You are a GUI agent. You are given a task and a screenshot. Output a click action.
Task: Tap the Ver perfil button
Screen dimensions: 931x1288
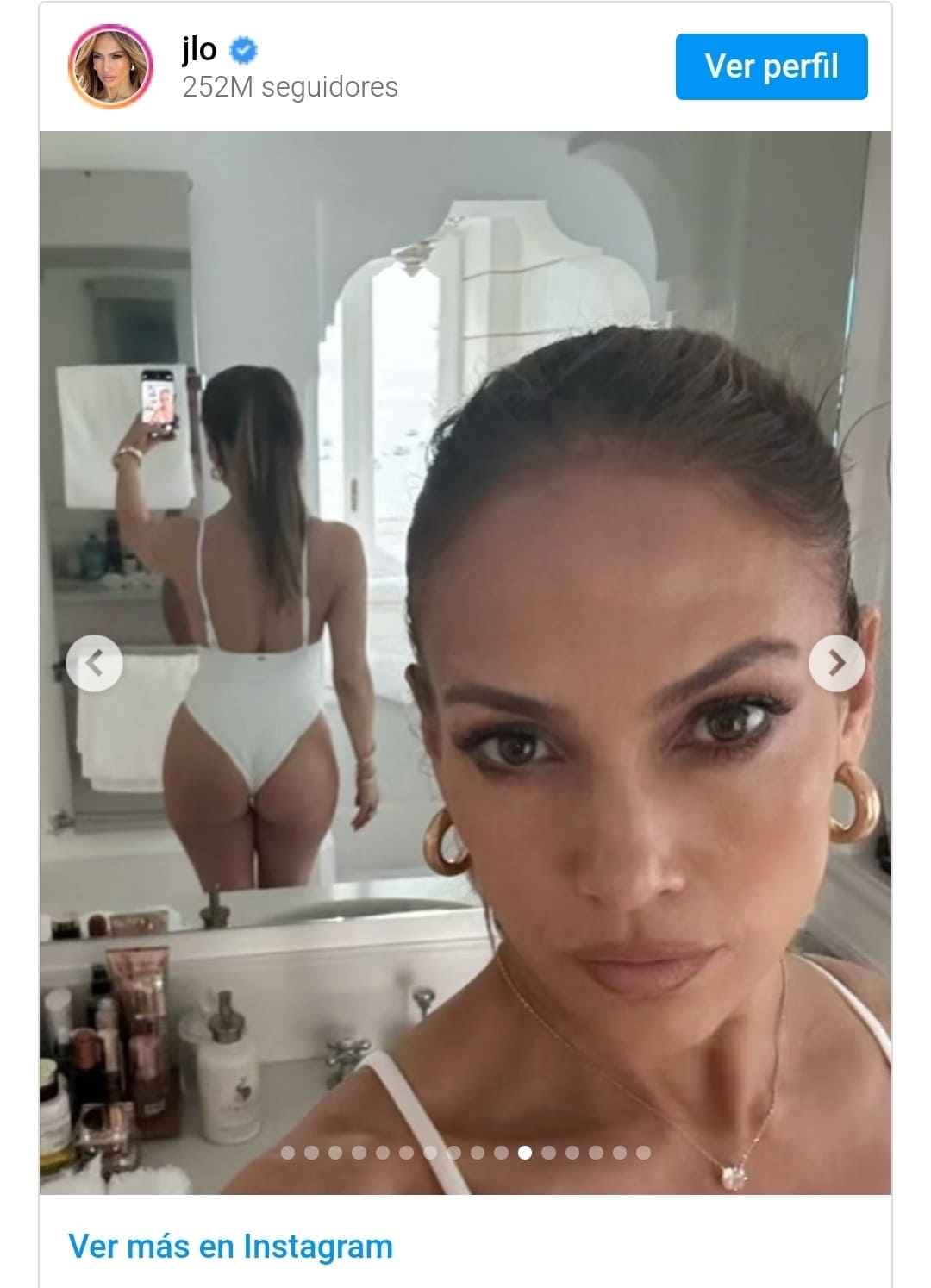click(771, 66)
